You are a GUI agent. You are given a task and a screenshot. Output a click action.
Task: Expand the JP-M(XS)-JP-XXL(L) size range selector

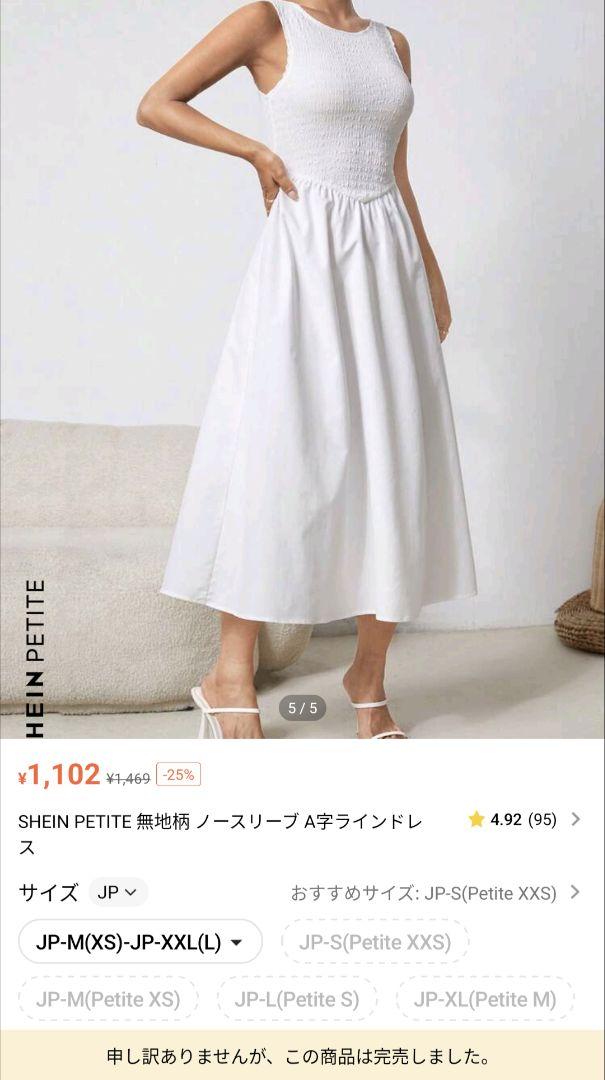pyautogui.click(x=140, y=942)
